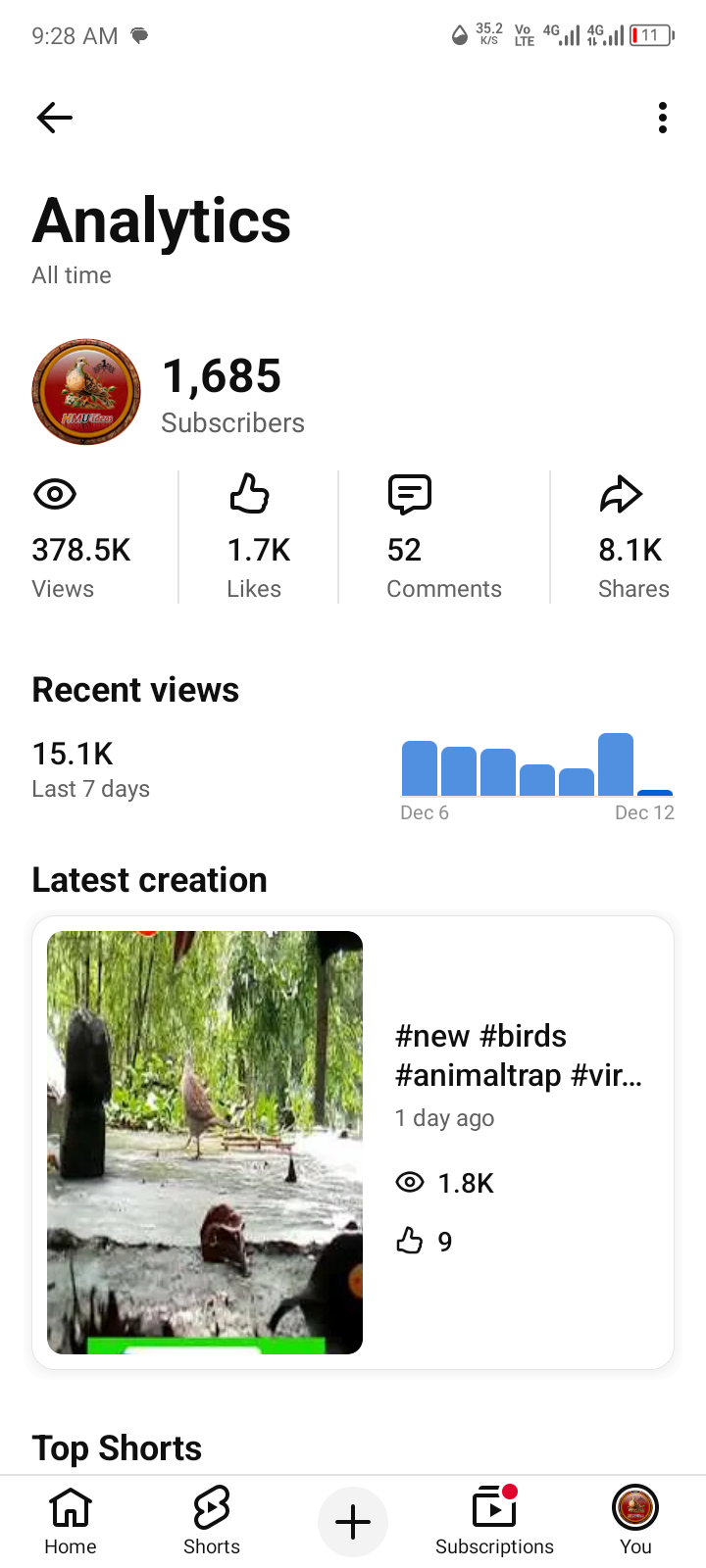This screenshot has width=706, height=1568.
Task: Open the three-dot overflow menu
Action: click(663, 118)
